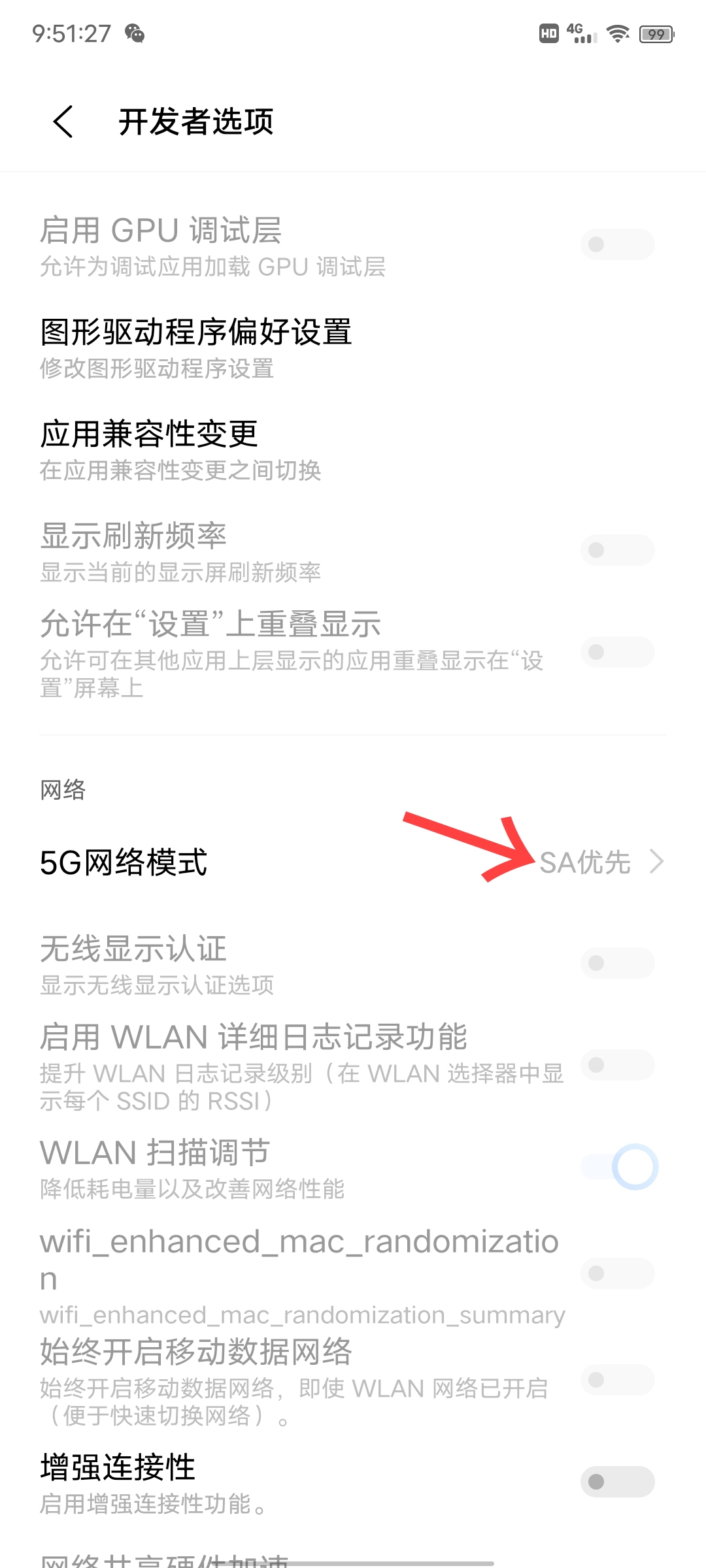706x1568 pixels.
Task: Toggle 始终开启移动数据网络 switch
Action: [617, 1380]
